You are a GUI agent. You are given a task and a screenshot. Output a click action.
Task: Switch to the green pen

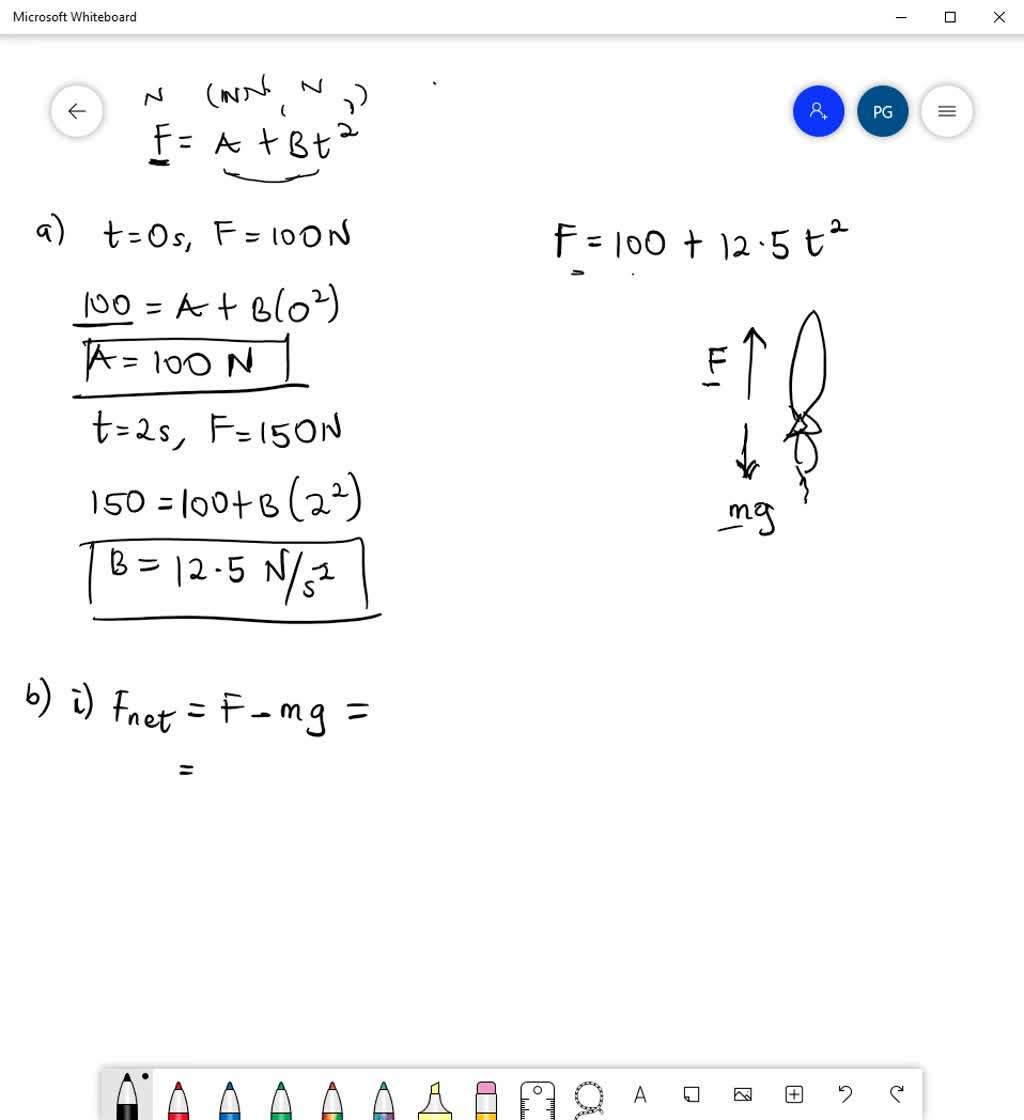click(281, 1099)
